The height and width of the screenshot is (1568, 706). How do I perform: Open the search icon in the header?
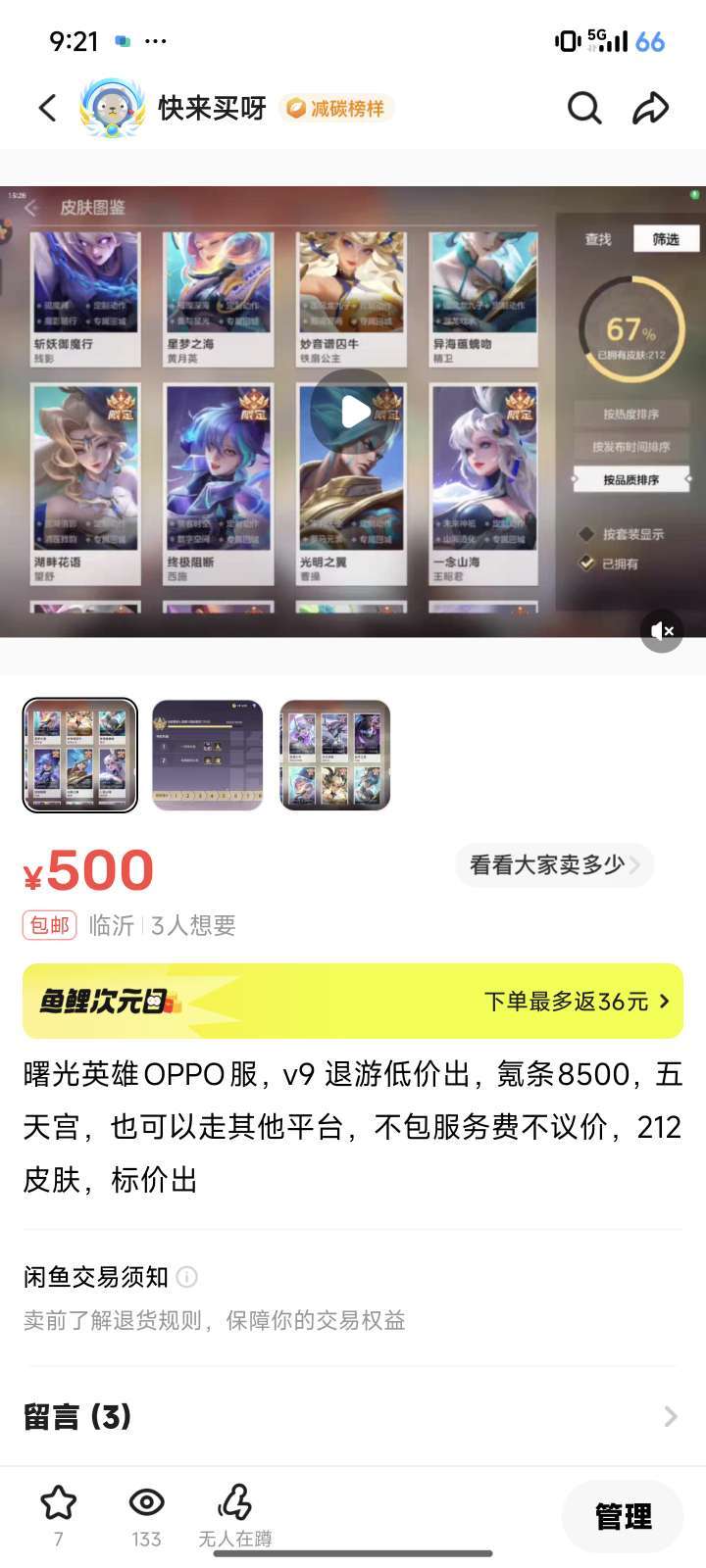(584, 108)
